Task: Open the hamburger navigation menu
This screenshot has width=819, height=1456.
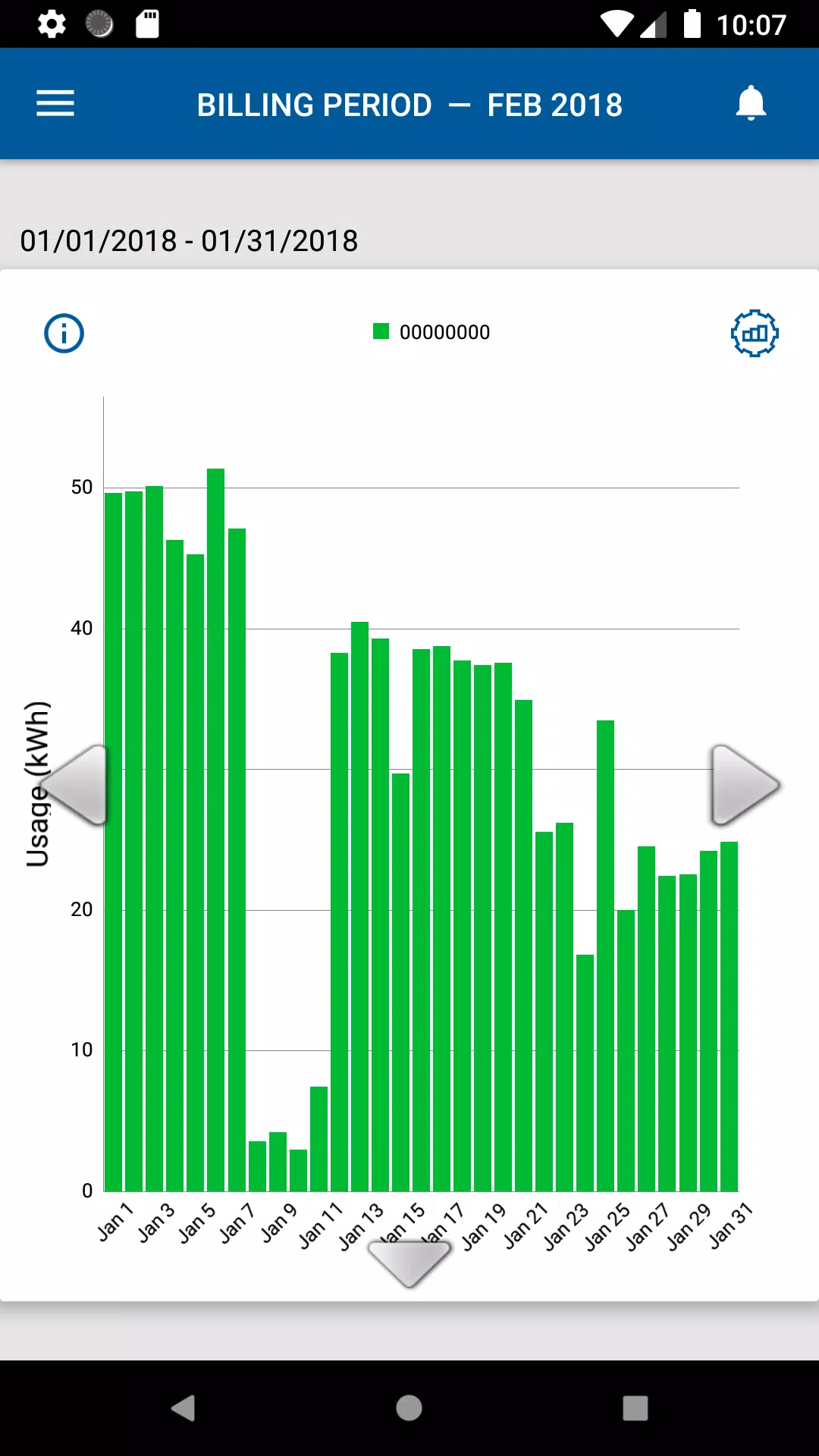Action: 55,104
